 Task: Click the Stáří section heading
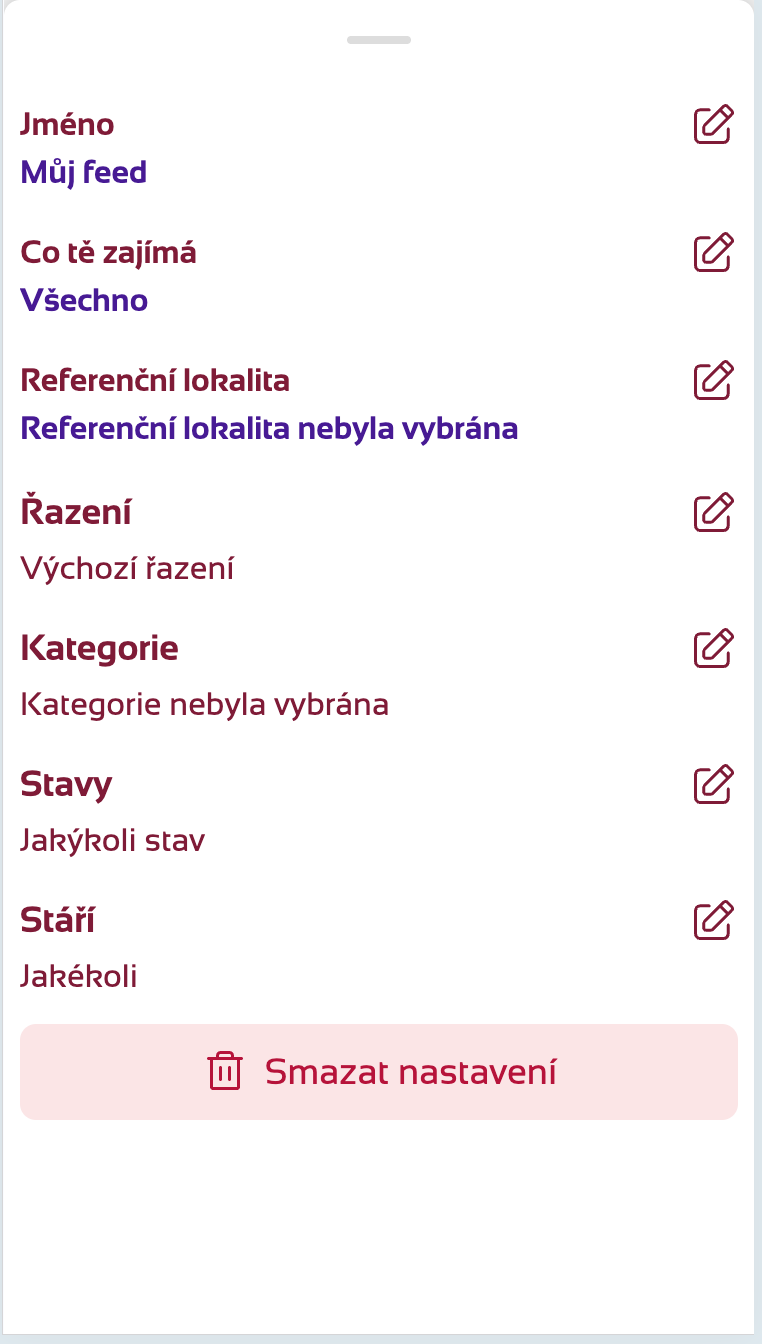point(57,920)
